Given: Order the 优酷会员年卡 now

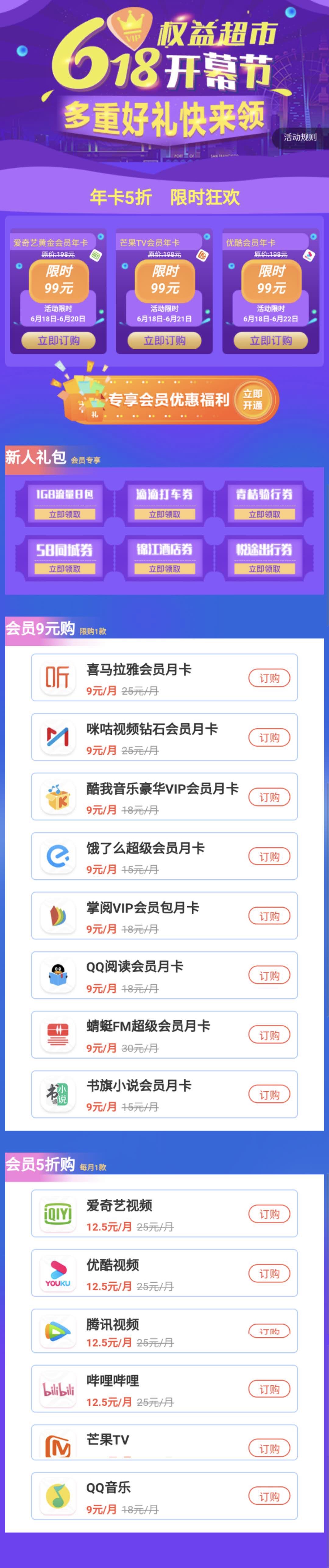Looking at the screenshot, I should 271,341.
